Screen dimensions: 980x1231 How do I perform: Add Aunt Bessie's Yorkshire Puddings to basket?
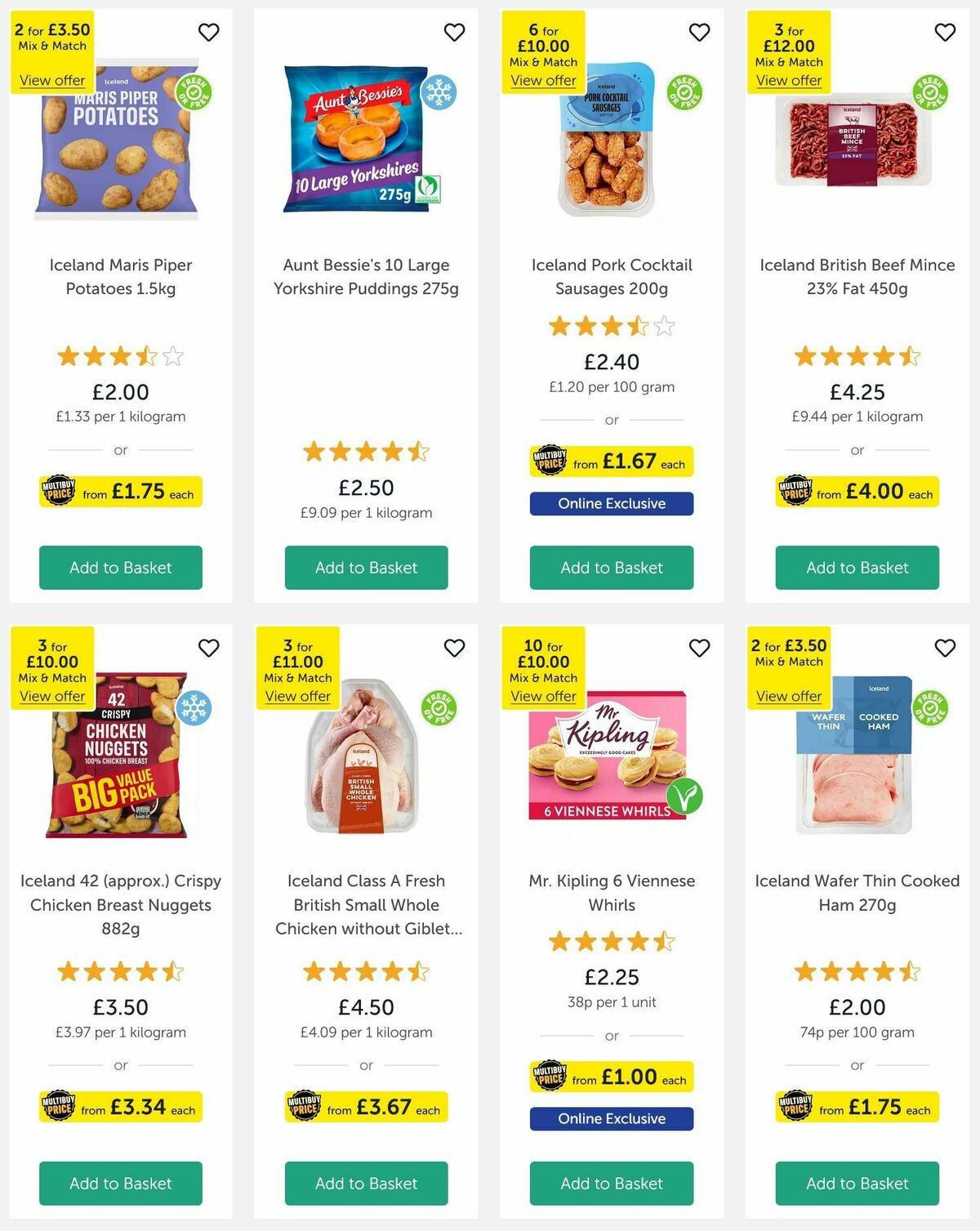(x=365, y=567)
